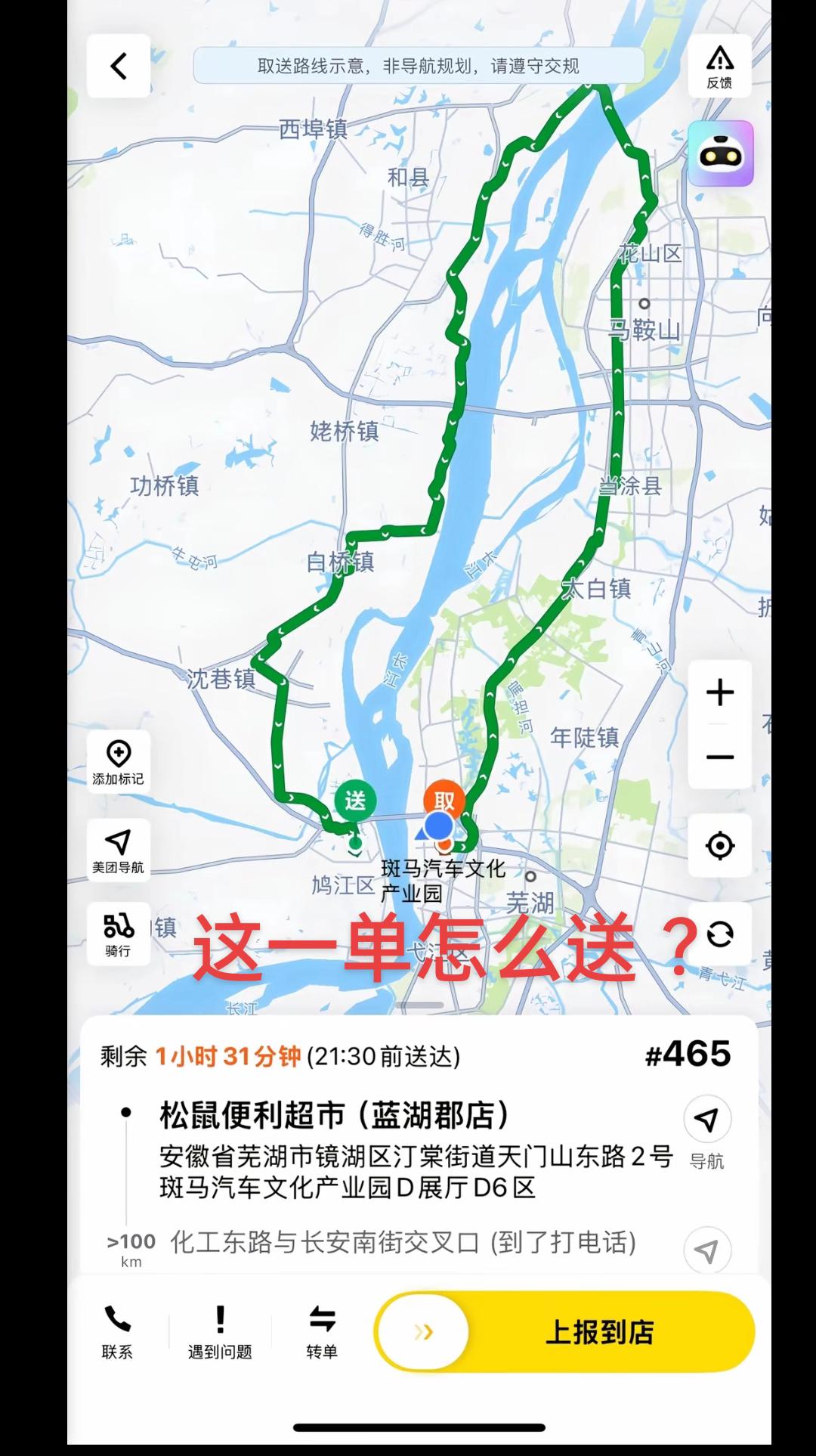Center map on my location

click(719, 845)
